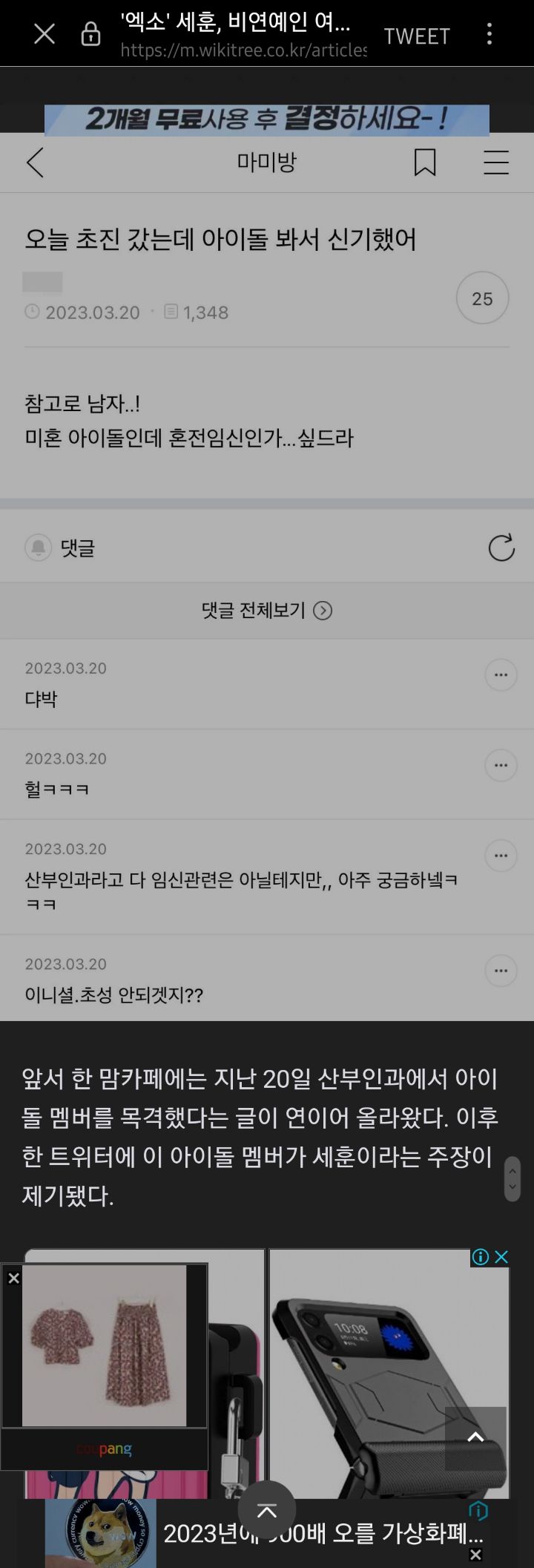Open the 2개월 무료사용 banner ad
The width and height of the screenshot is (534, 1568).
point(267,119)
